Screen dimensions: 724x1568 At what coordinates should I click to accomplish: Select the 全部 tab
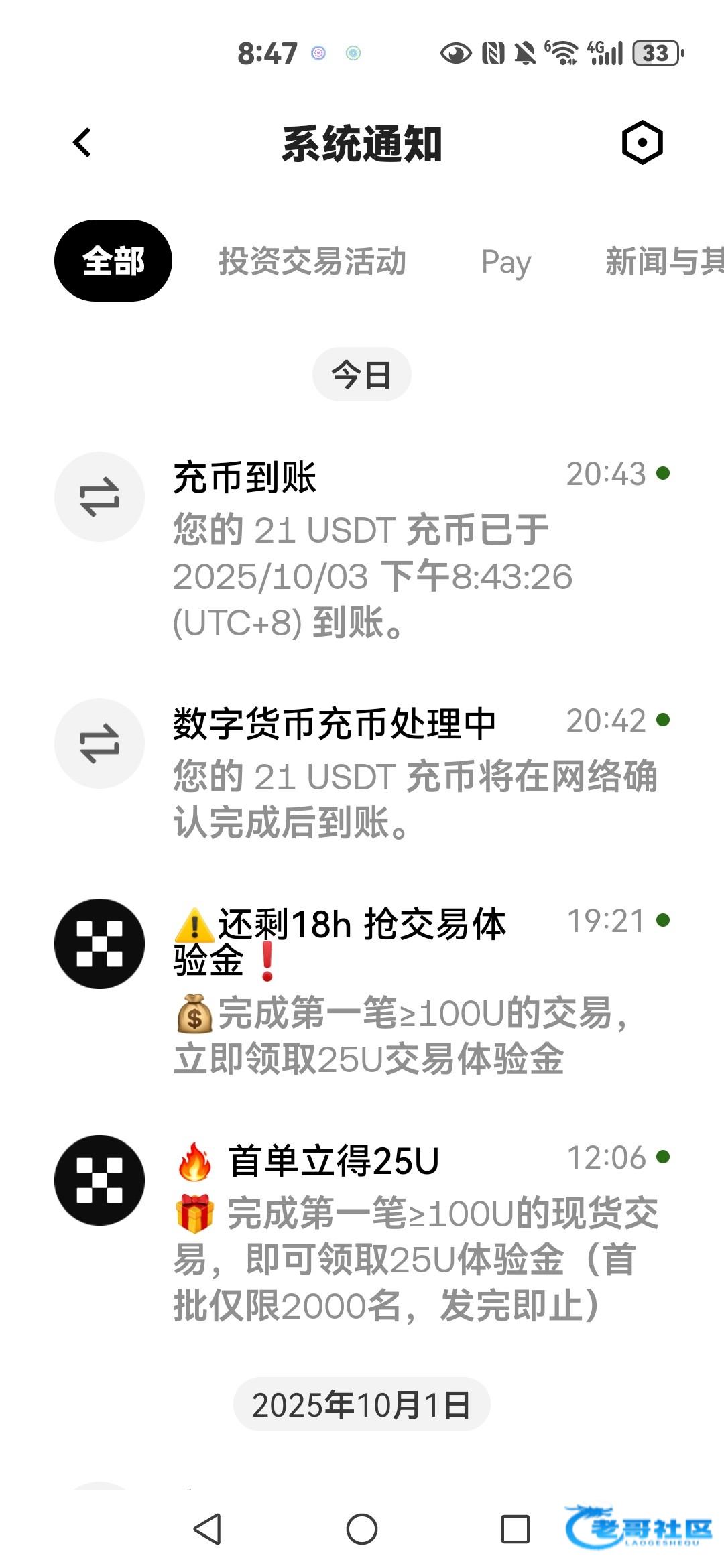[x=113, y=261]
